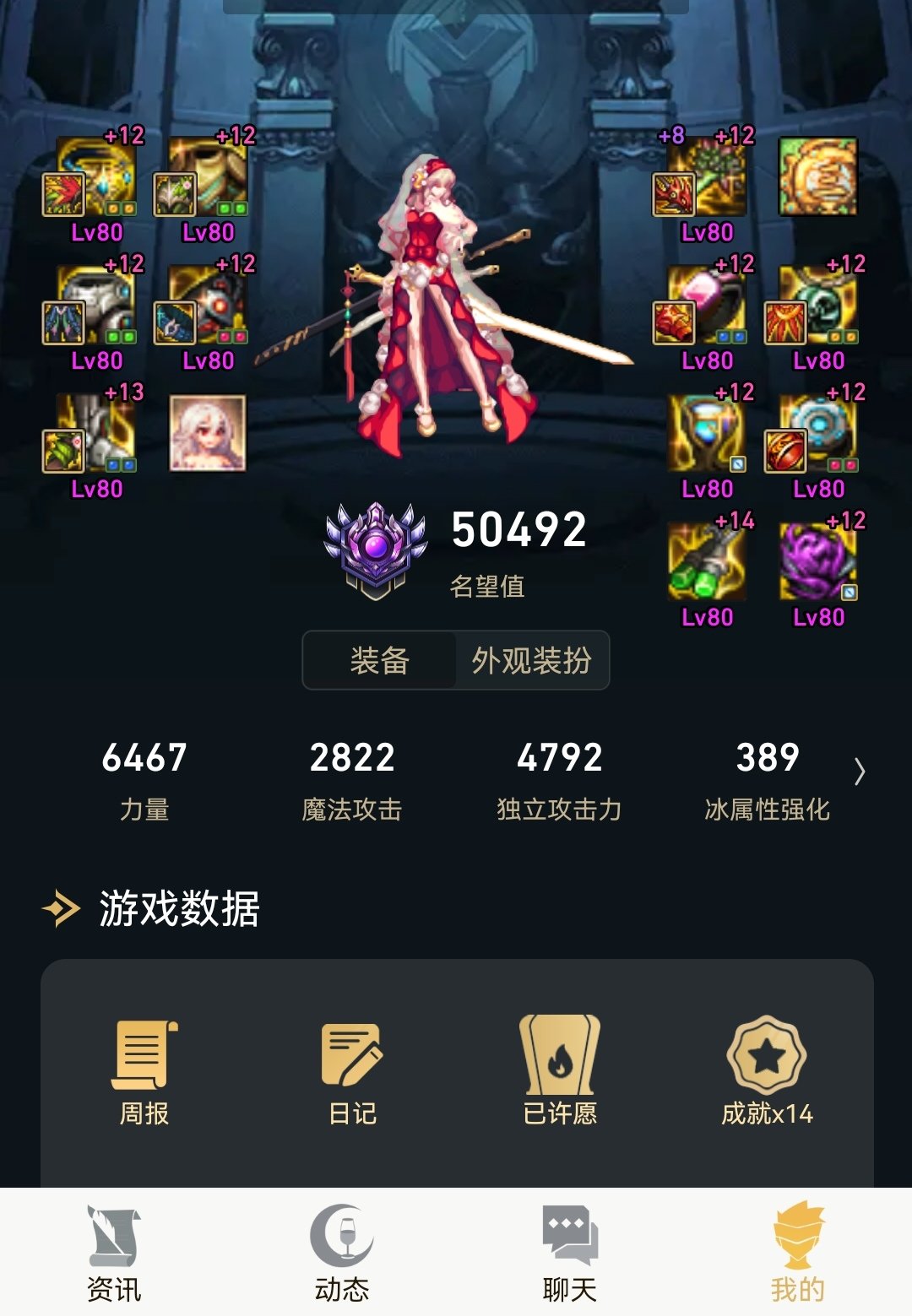Expand more attributes with the right chevron

pyautogui.click(x=859, y=772)
